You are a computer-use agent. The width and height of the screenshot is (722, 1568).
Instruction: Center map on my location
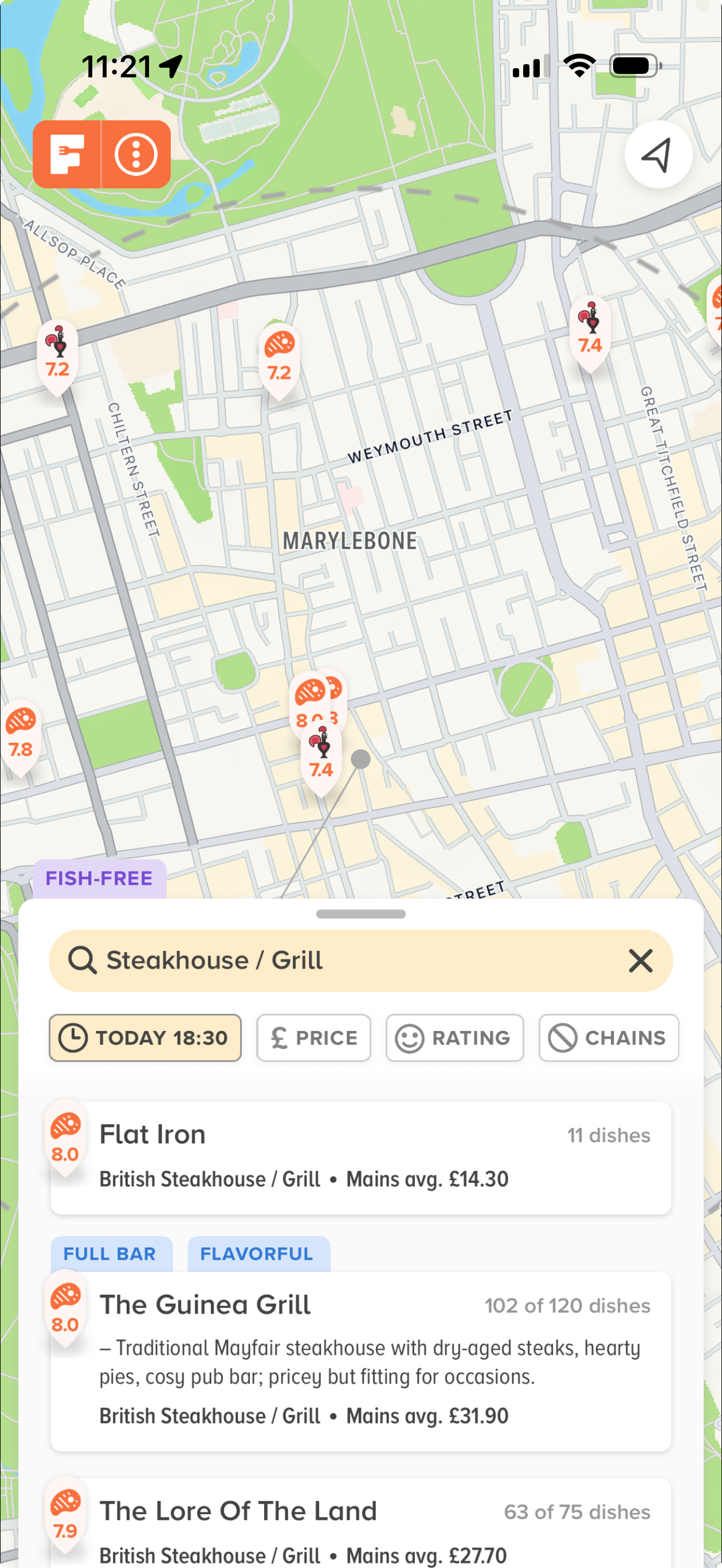pos(657,154)
